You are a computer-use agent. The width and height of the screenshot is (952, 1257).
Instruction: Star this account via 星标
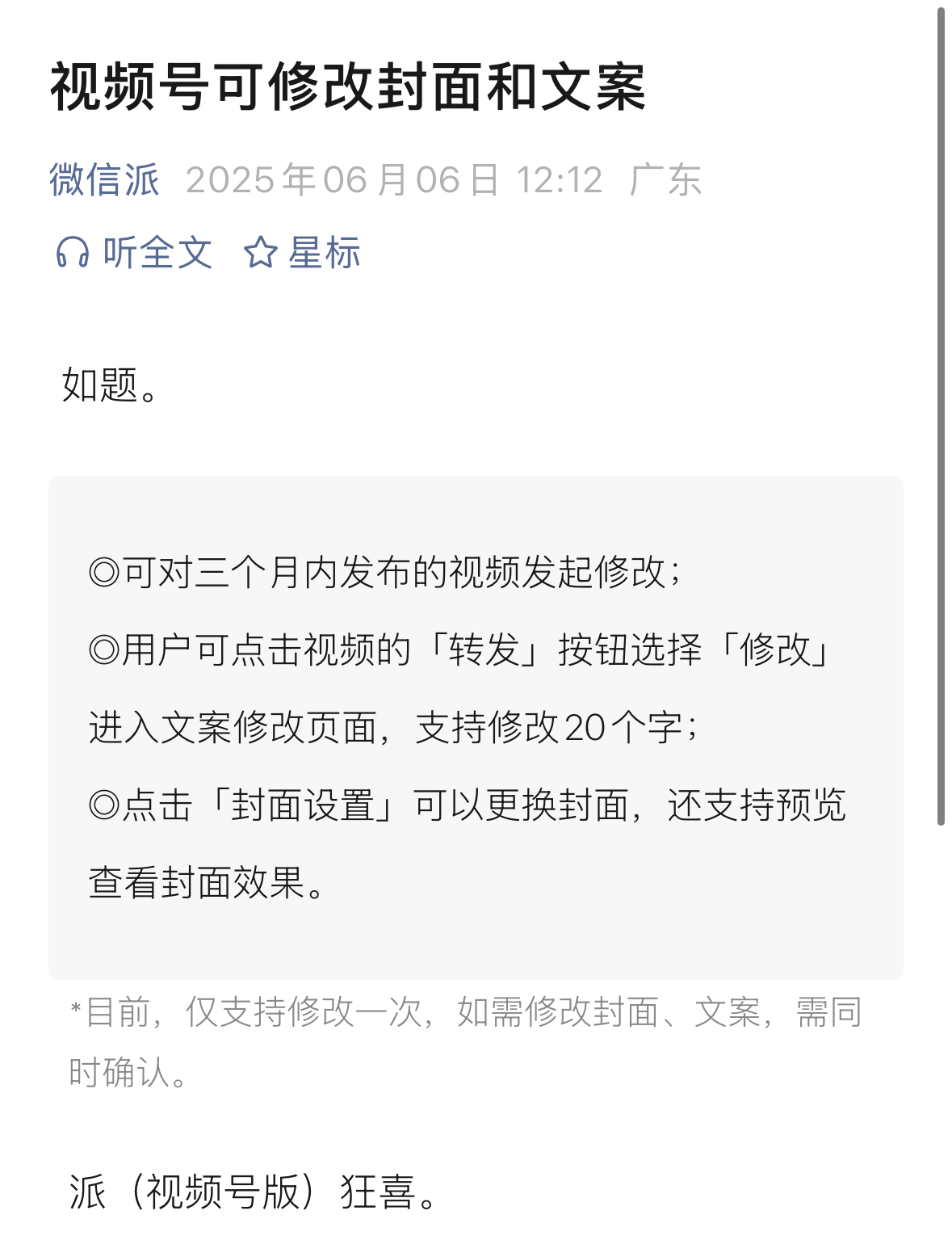pos(302,253)
